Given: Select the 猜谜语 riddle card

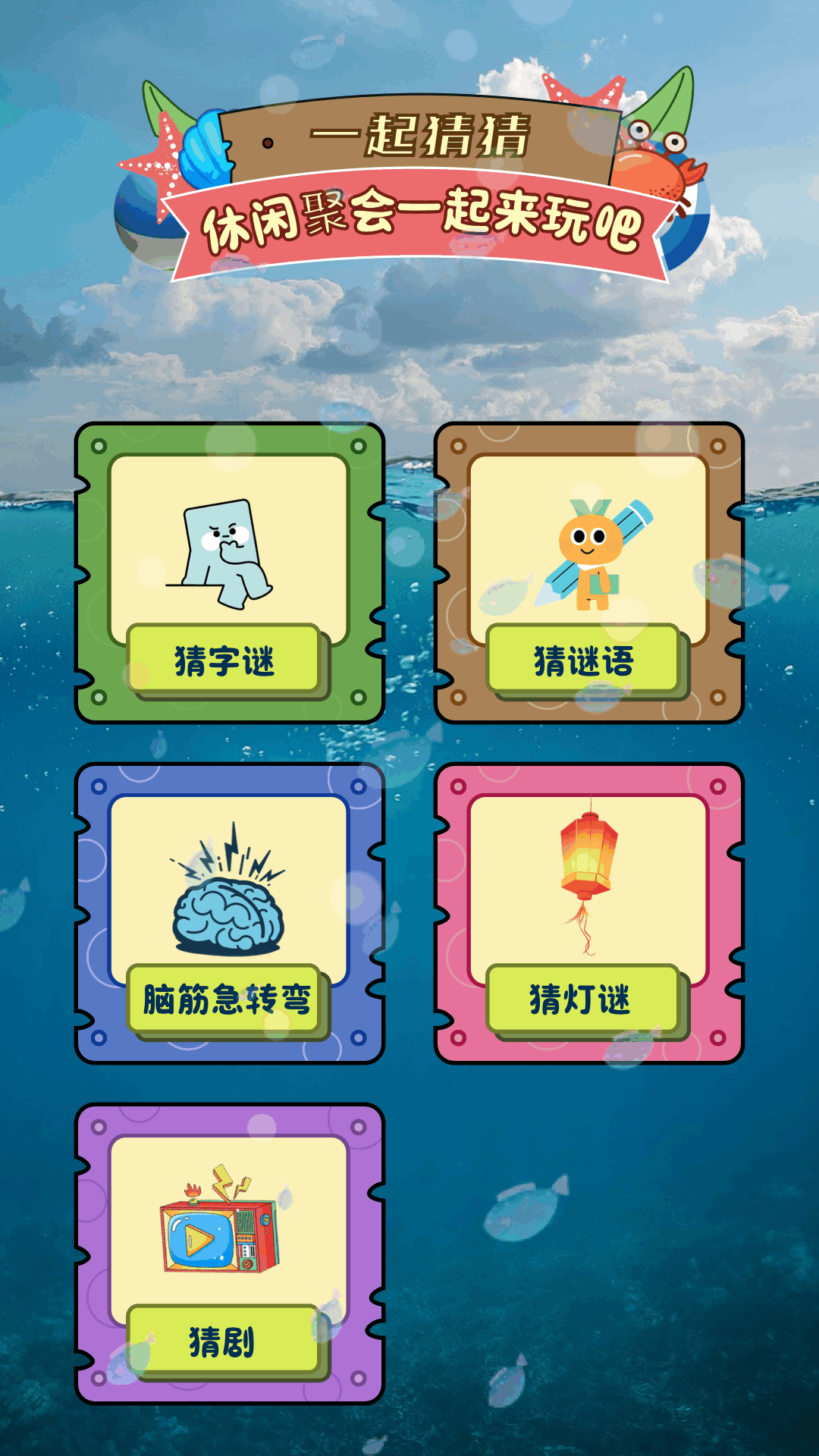Looking at the screenshot, I should pos(589,573).
